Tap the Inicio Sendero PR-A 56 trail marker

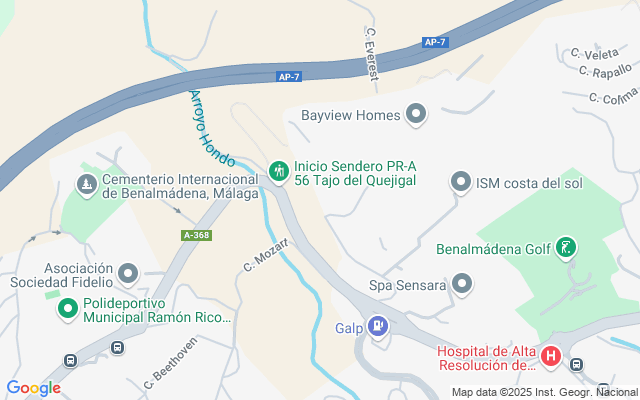coord(278,172)
